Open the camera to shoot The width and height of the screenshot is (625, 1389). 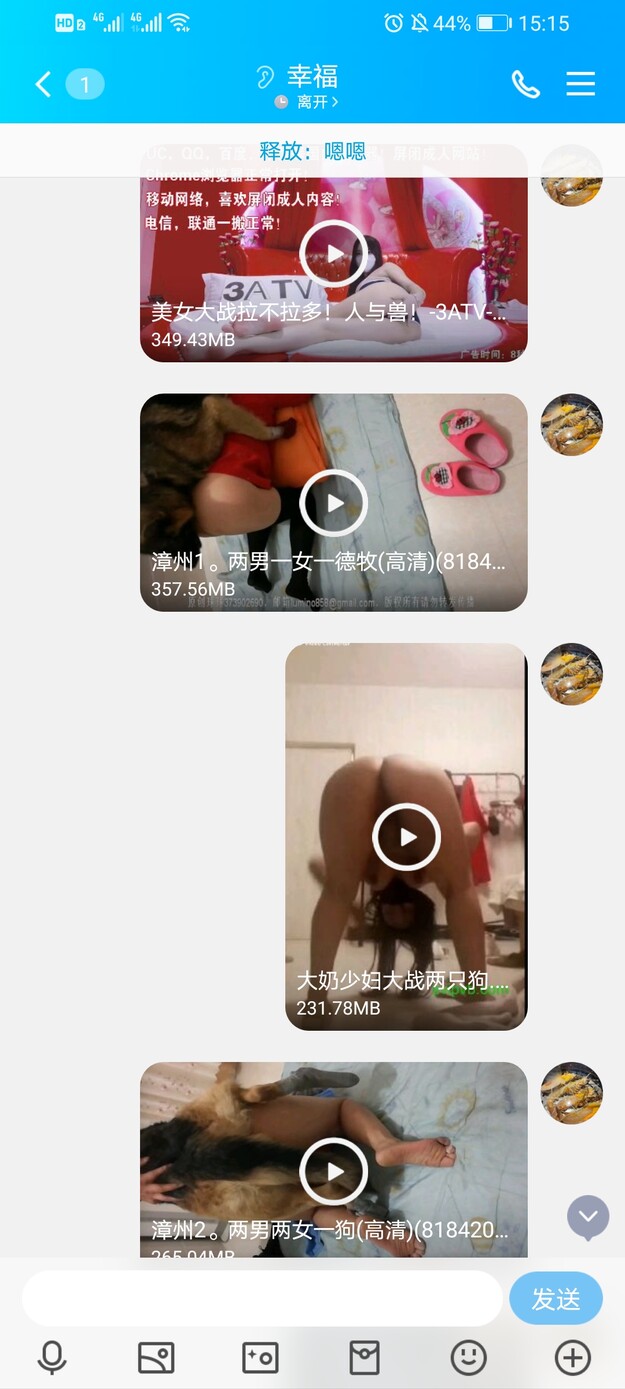(x=260, y=1357)
